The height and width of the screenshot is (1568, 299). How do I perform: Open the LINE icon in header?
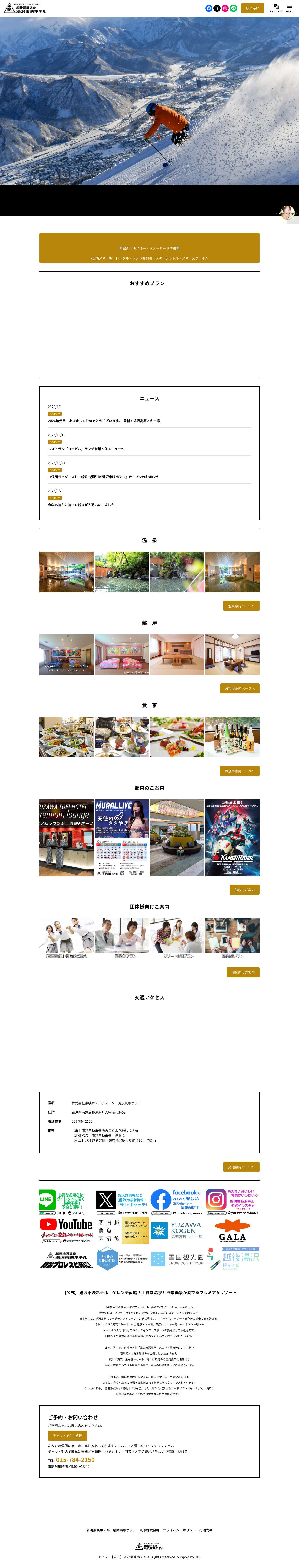pos(233,9)
